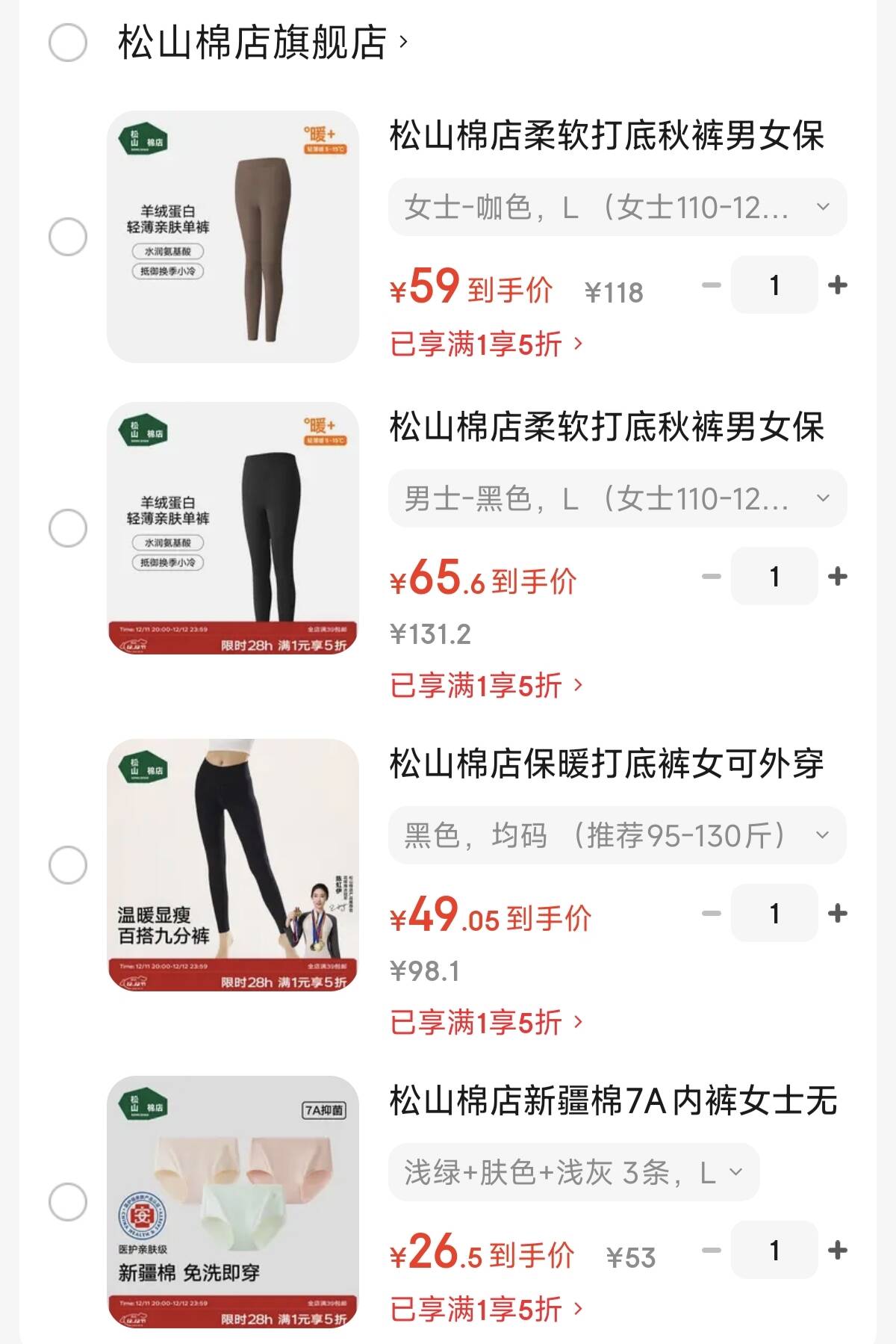Open the 温暖显瘦百搭九分裤 product thumbnail
Viewport: 896px width, 1344px height.
point(232,865)
